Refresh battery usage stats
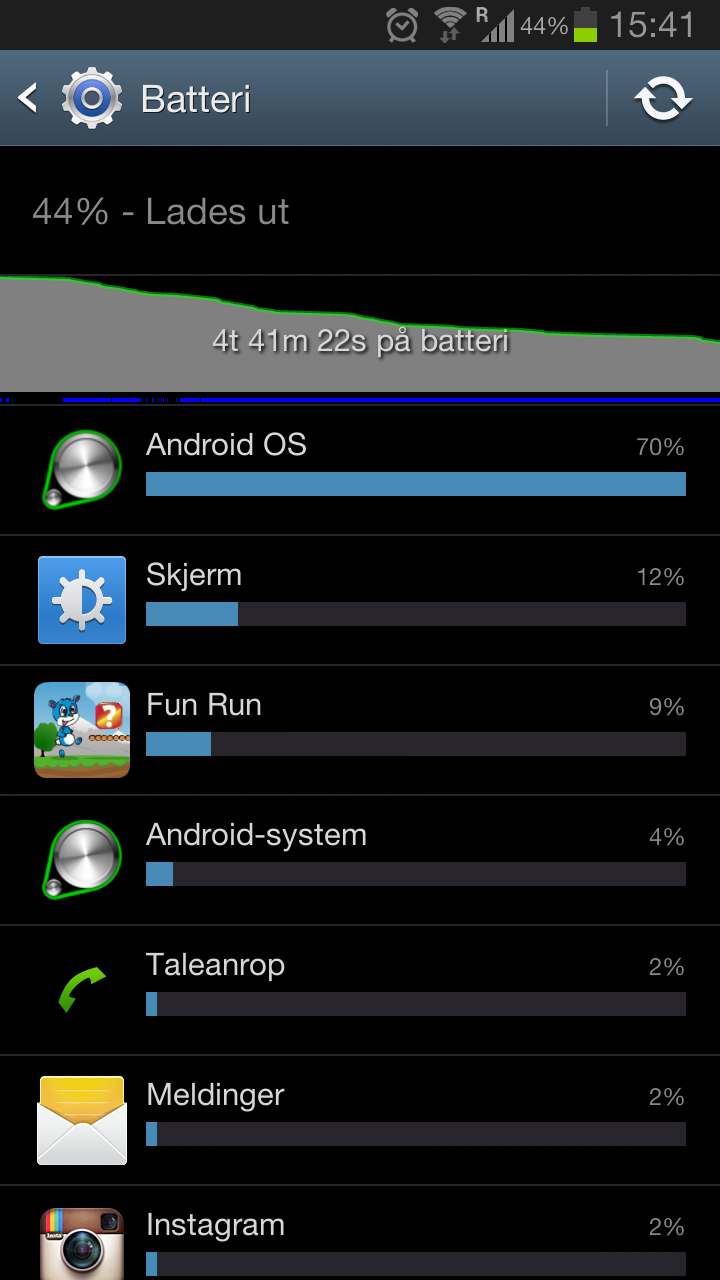The width and height of the screenshot is (720, 1280). (x=663, y=98)
